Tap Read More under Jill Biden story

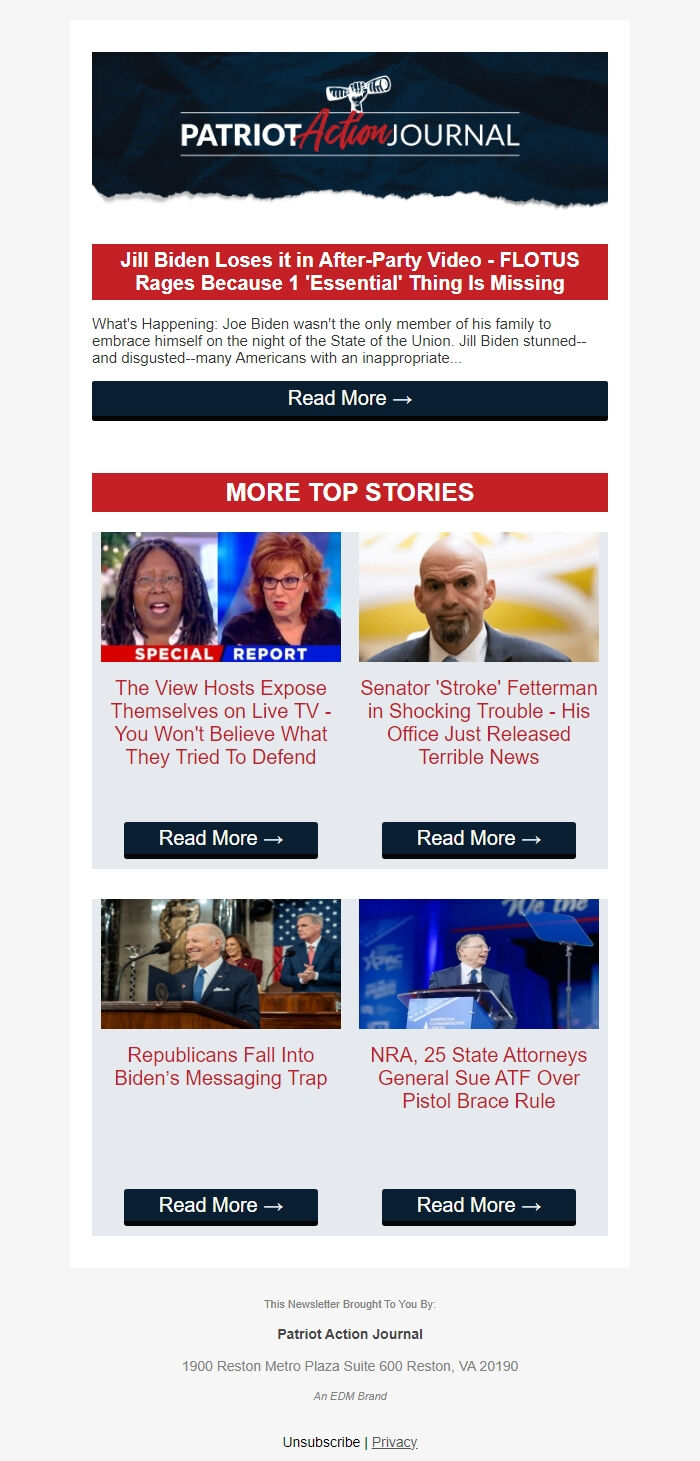click(x=350, y=399)
